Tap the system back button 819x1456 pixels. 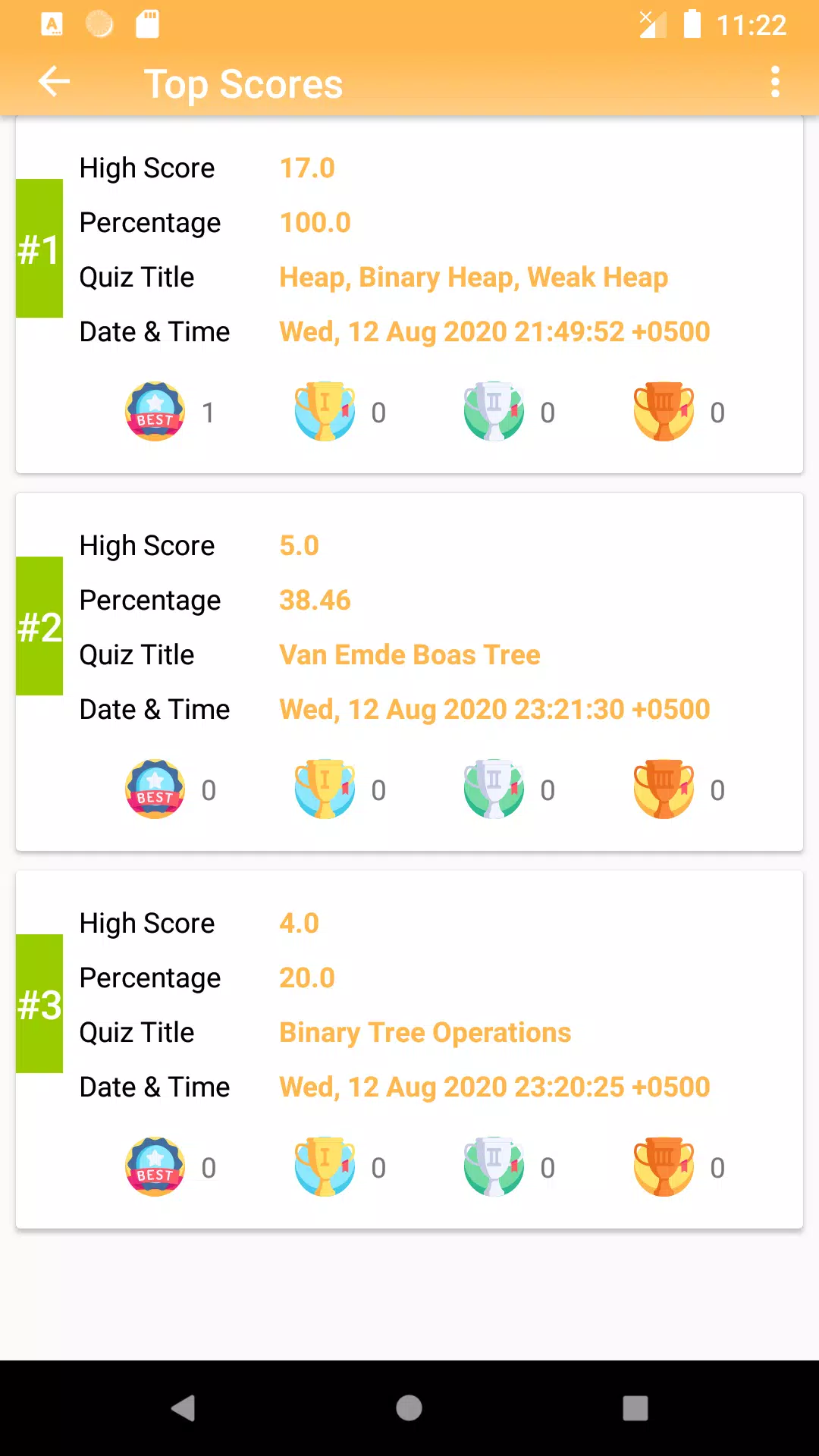183,1408
